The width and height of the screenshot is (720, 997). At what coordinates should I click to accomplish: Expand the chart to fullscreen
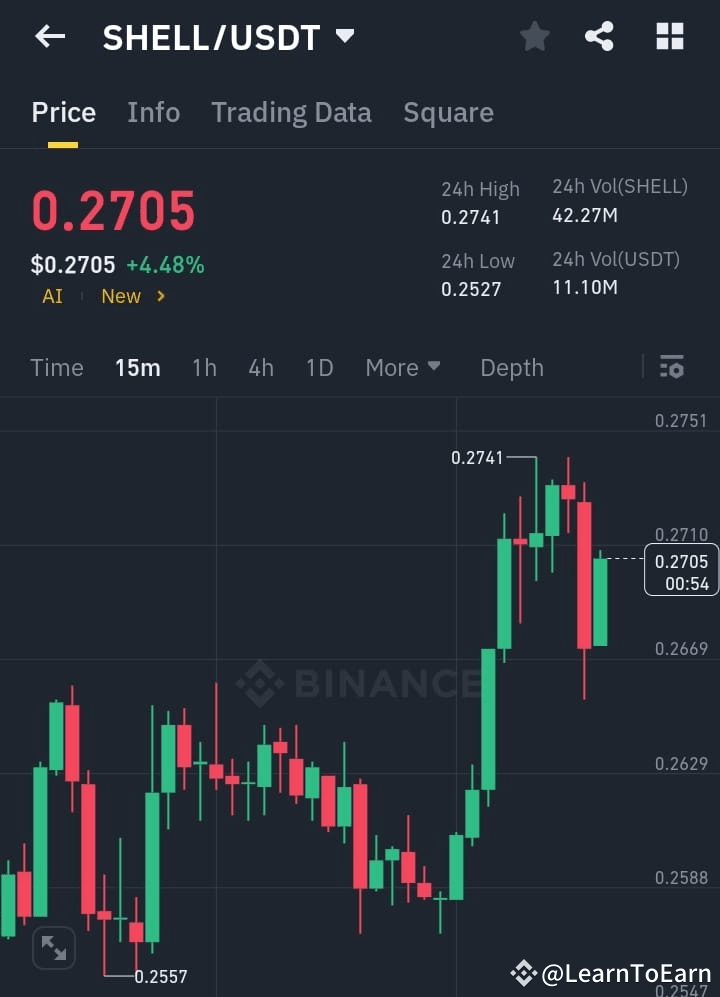(53, 947)
